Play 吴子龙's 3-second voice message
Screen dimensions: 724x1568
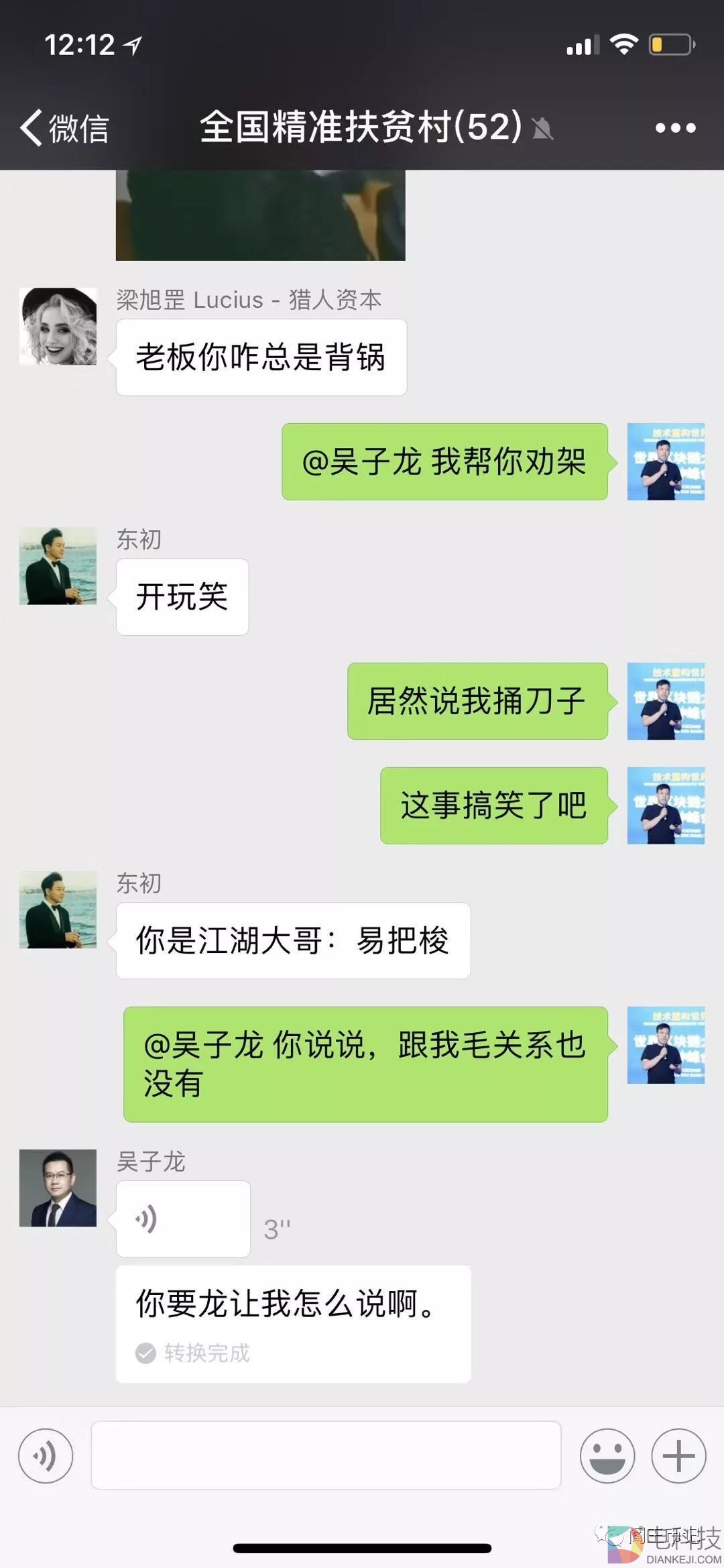click(x=182, y=1217)
